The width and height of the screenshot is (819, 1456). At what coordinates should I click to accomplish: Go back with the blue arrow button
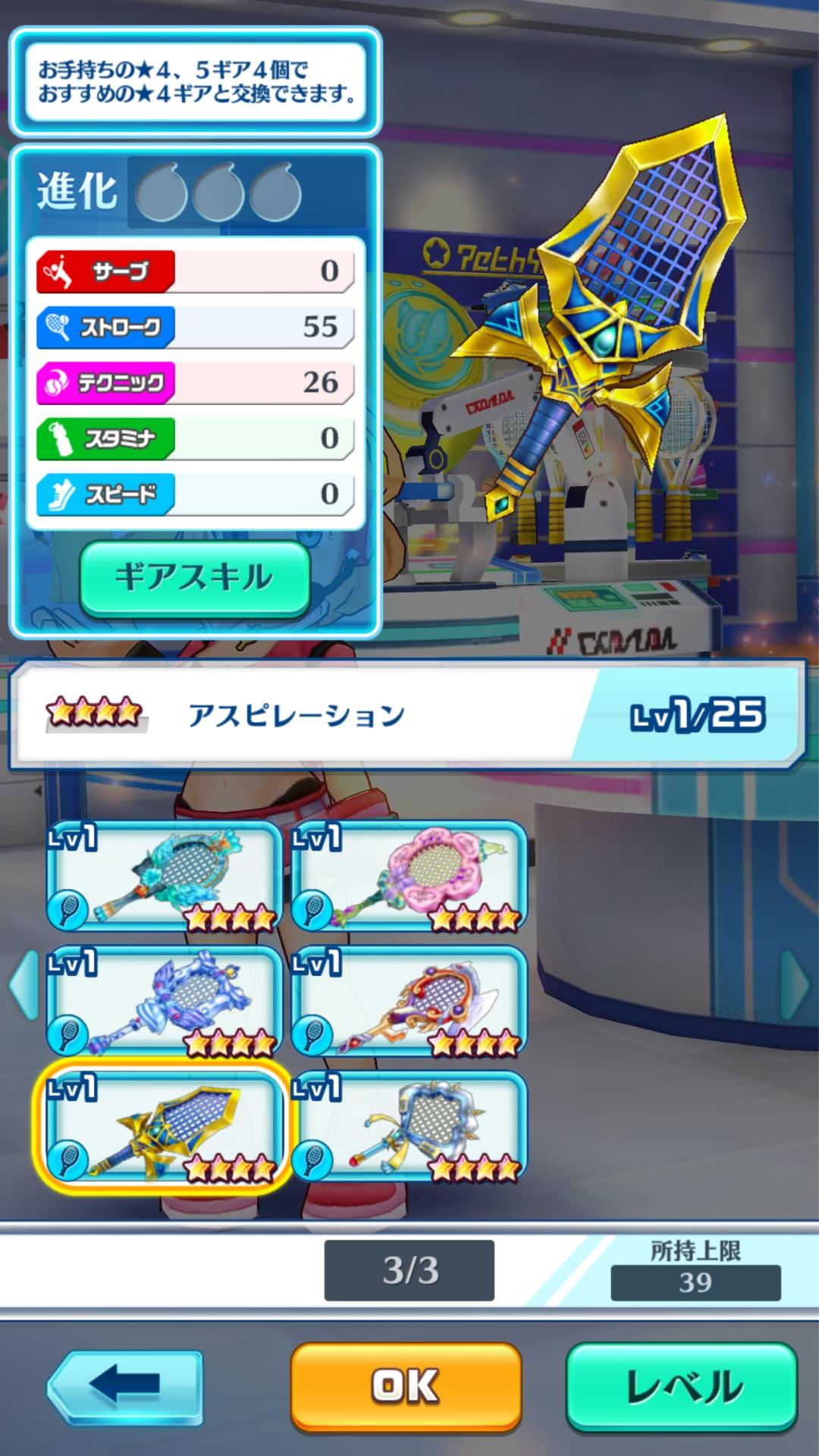125,1387
